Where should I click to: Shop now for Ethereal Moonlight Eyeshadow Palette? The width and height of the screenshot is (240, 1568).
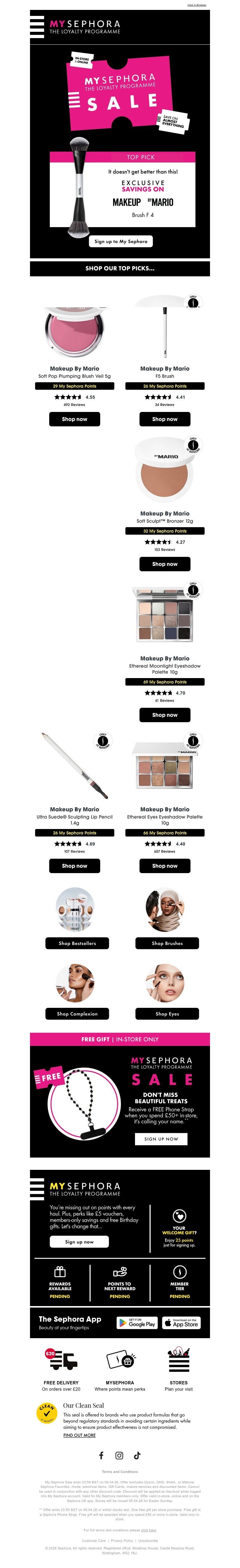(164, 715)
